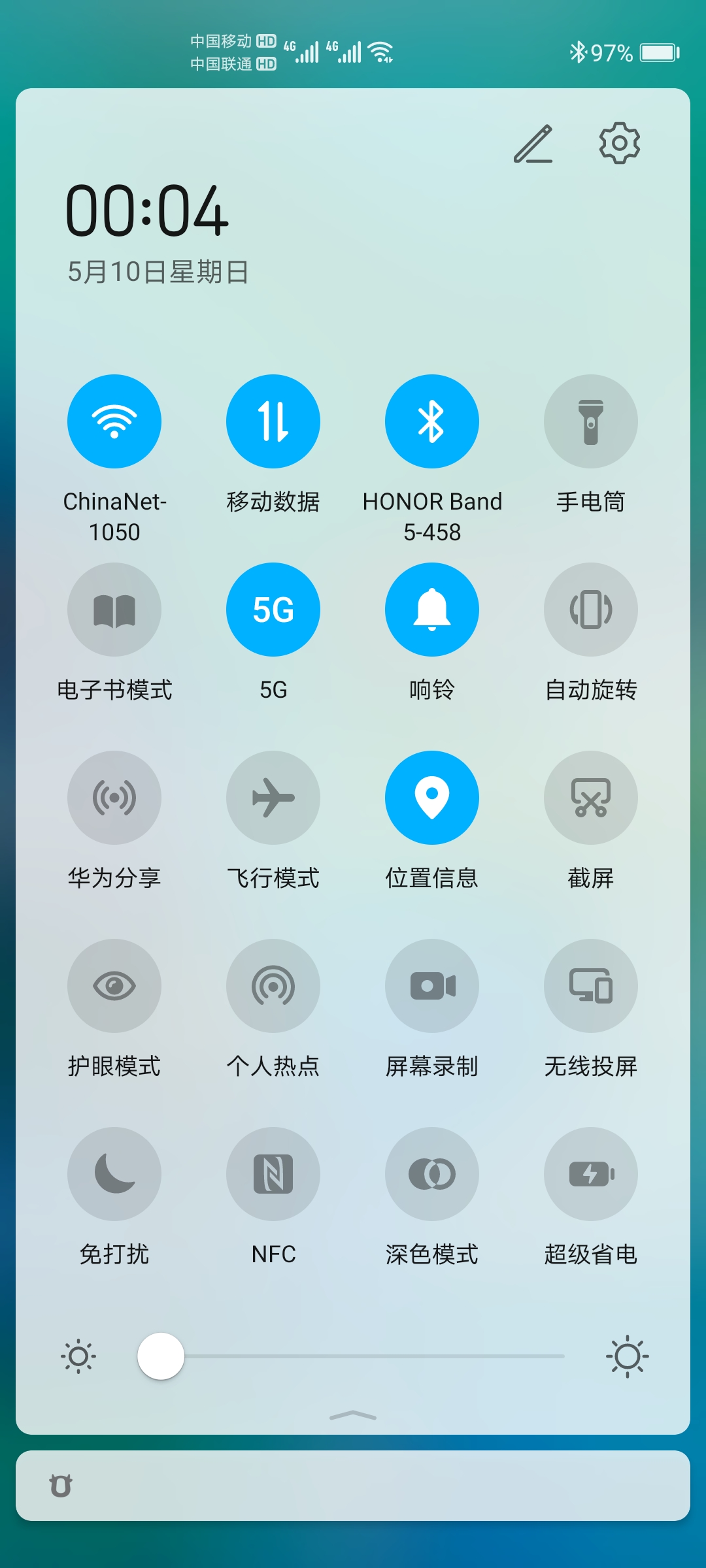Open eBook mode (电子书模式)
Viewport: 706px width, 1568px height.
coord(114,609)
